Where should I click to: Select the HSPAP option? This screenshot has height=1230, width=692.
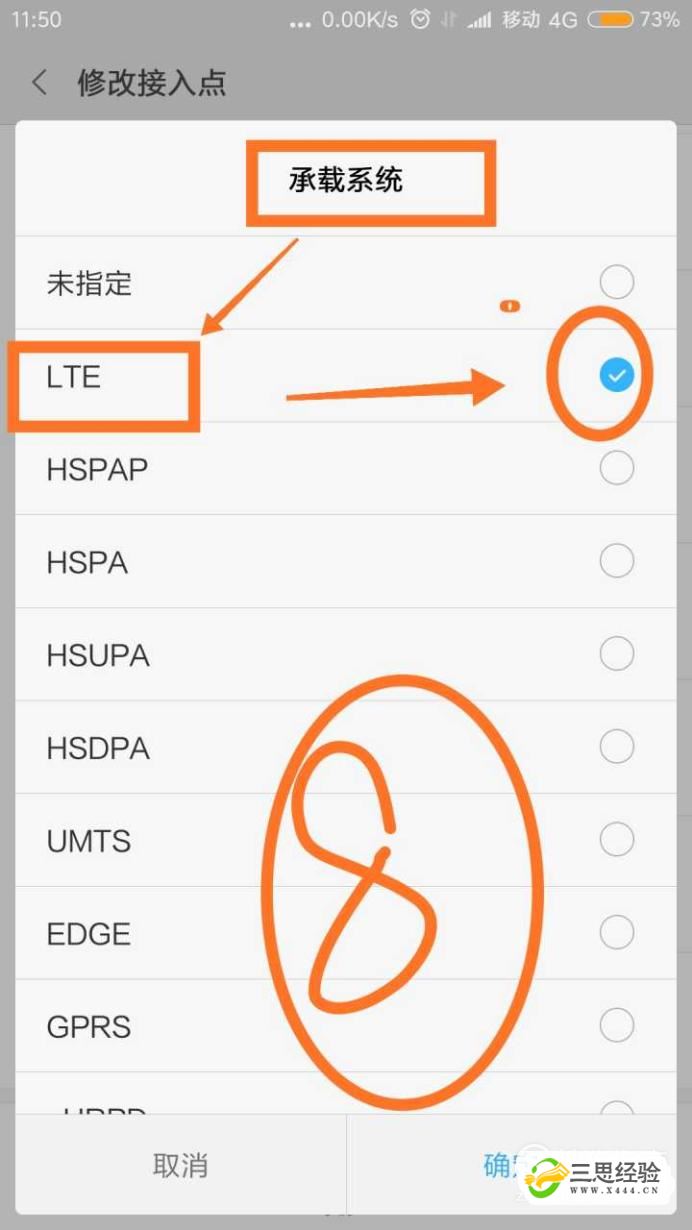[x=616, y=468]
